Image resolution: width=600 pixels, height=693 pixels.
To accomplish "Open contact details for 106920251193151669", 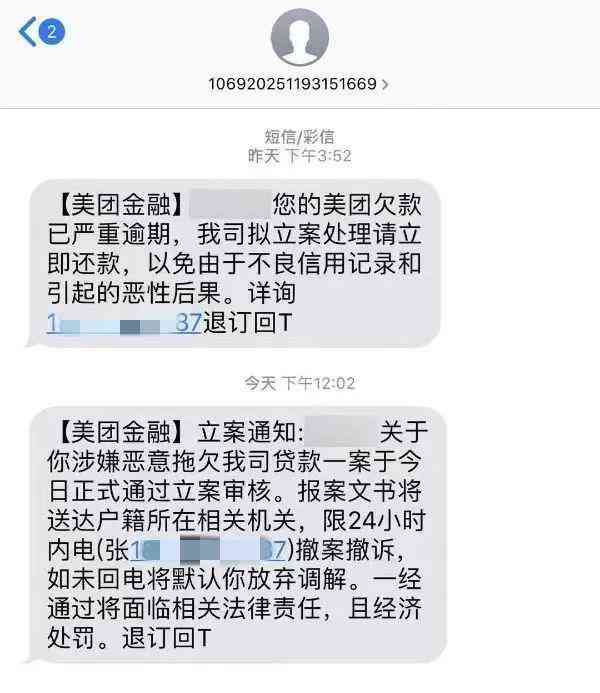I will [298, 83].
